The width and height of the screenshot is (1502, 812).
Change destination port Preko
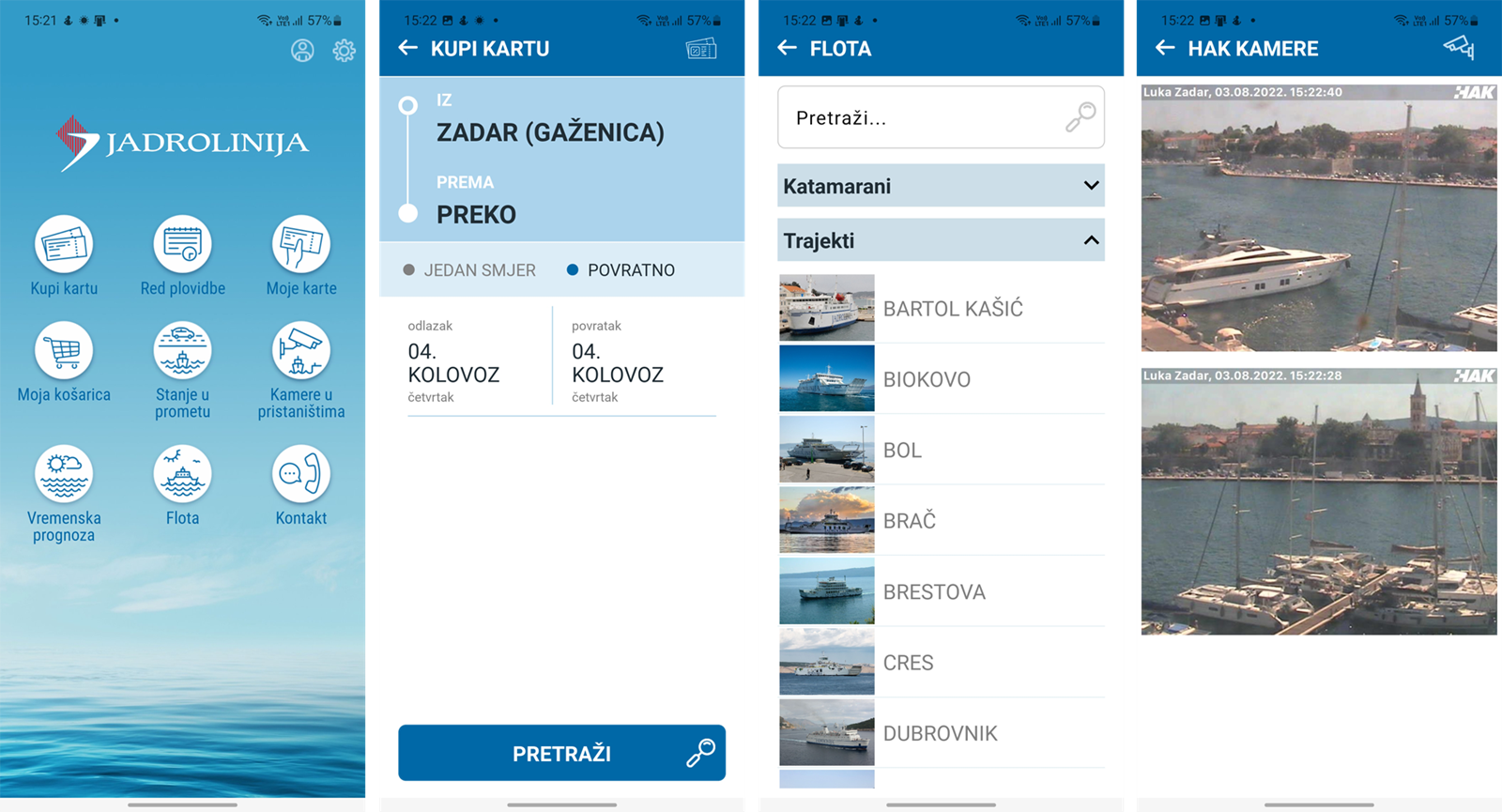coord(477,215)
